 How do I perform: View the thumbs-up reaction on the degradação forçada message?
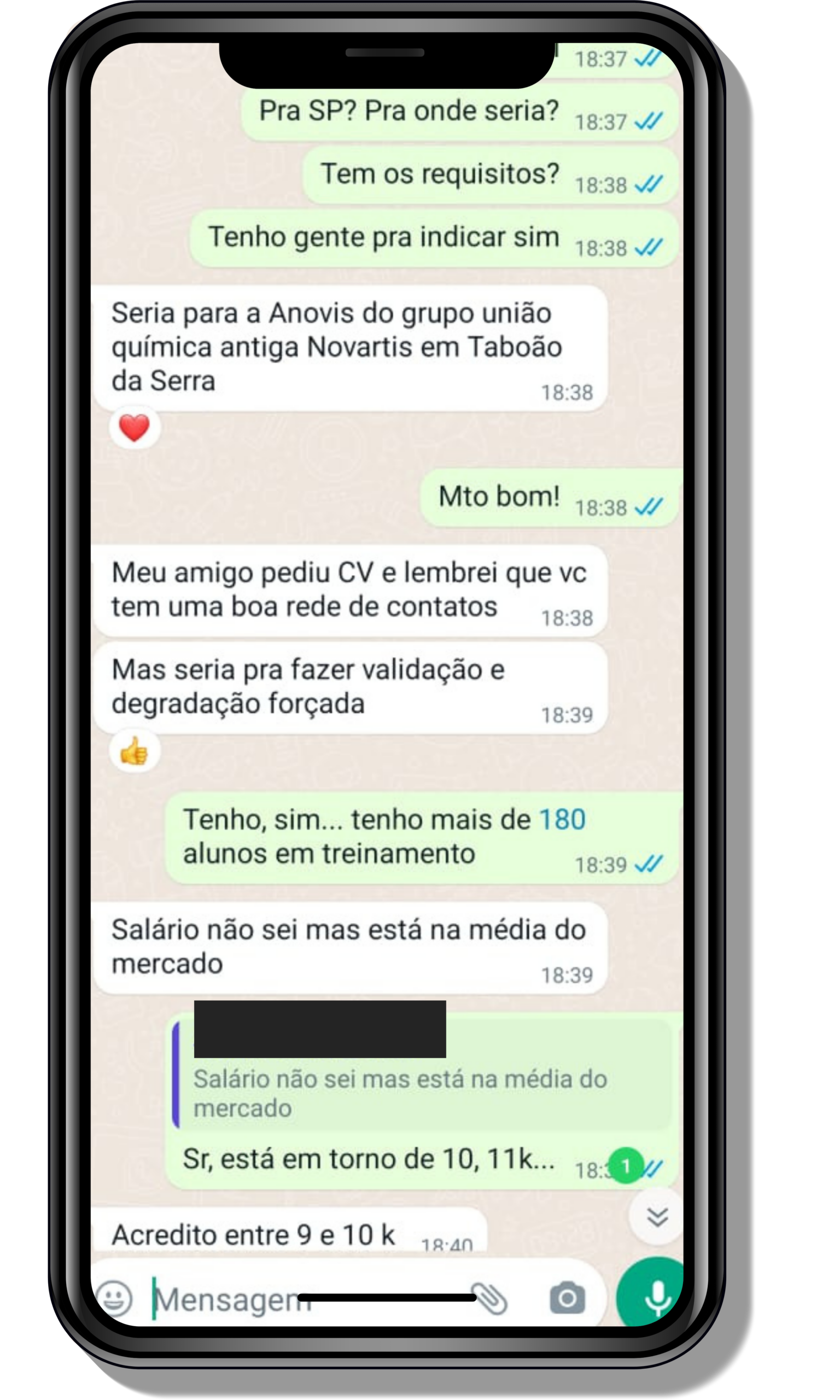(134, 751)
